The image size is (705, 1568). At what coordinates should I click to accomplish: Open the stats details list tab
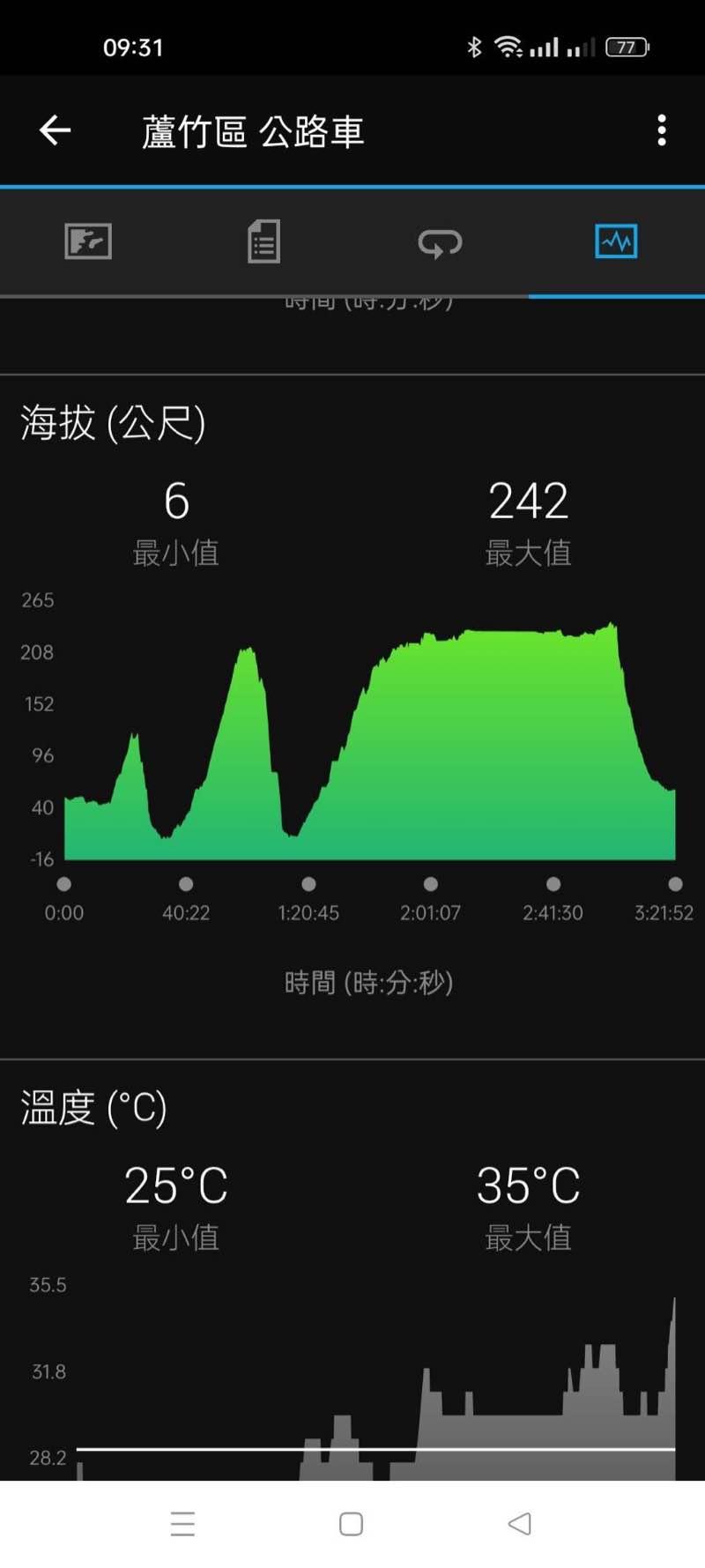tap(263, 242)
